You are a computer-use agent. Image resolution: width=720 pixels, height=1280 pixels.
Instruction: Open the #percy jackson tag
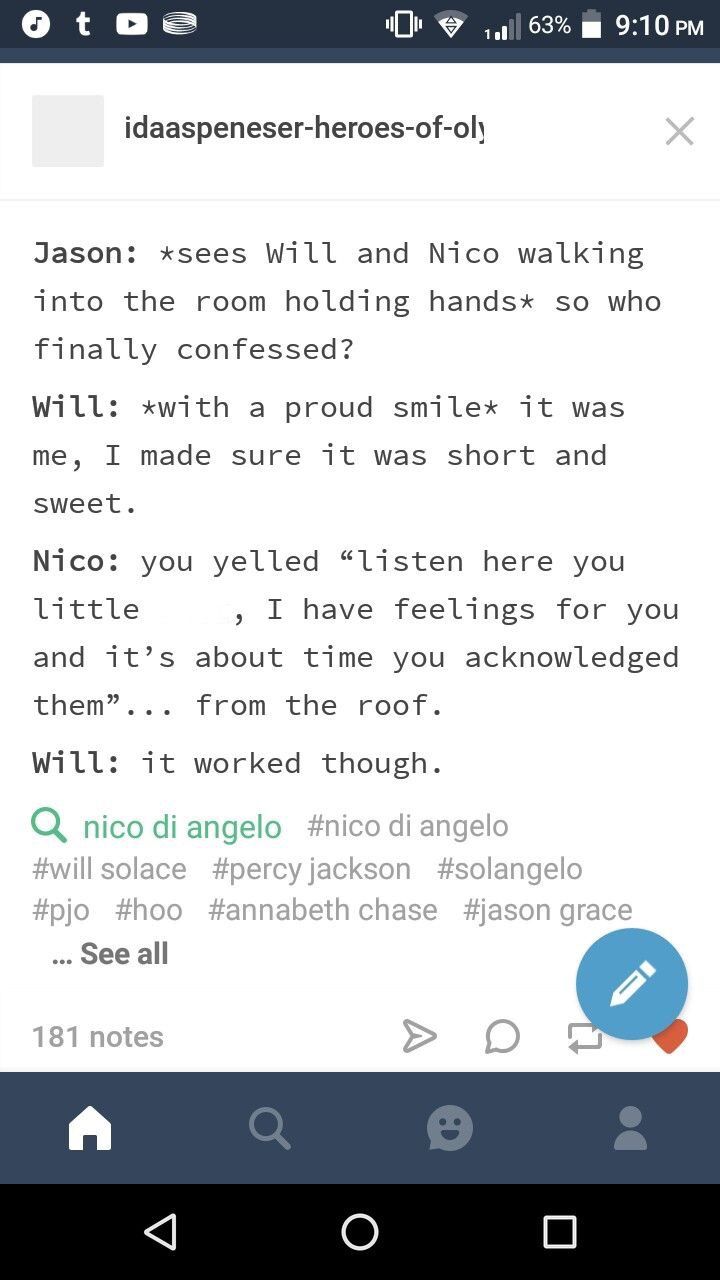pos(311,868)
